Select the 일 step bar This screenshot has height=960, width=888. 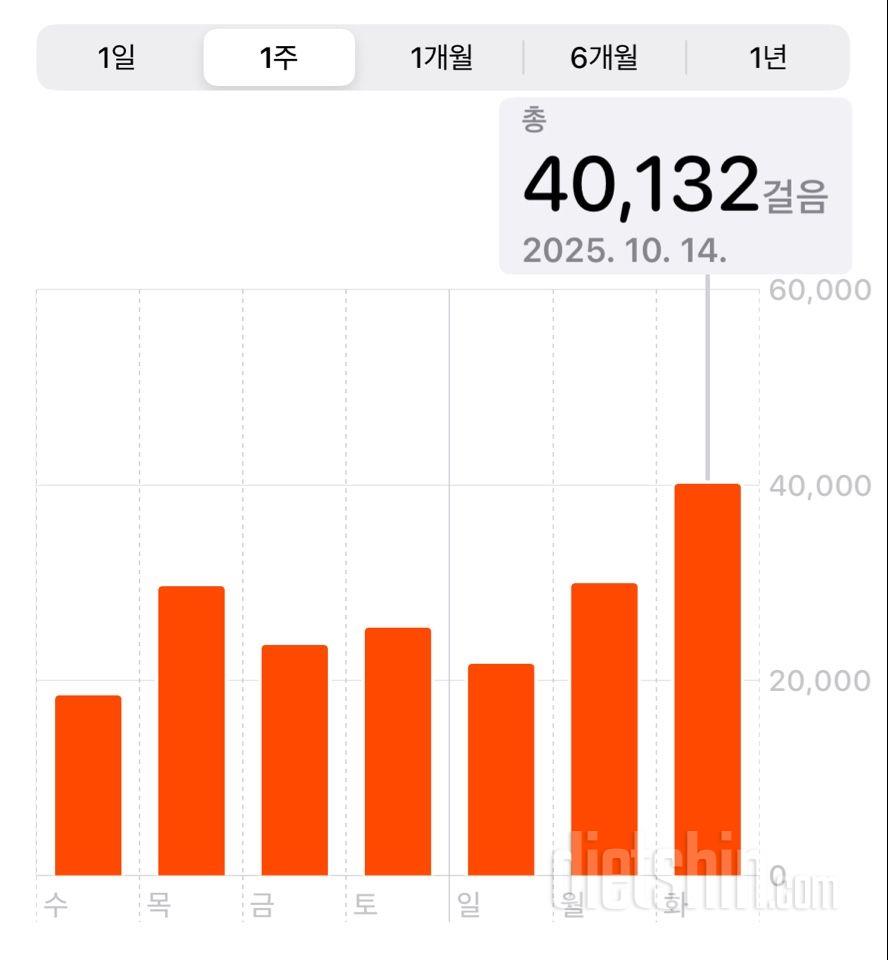(501, 769)
